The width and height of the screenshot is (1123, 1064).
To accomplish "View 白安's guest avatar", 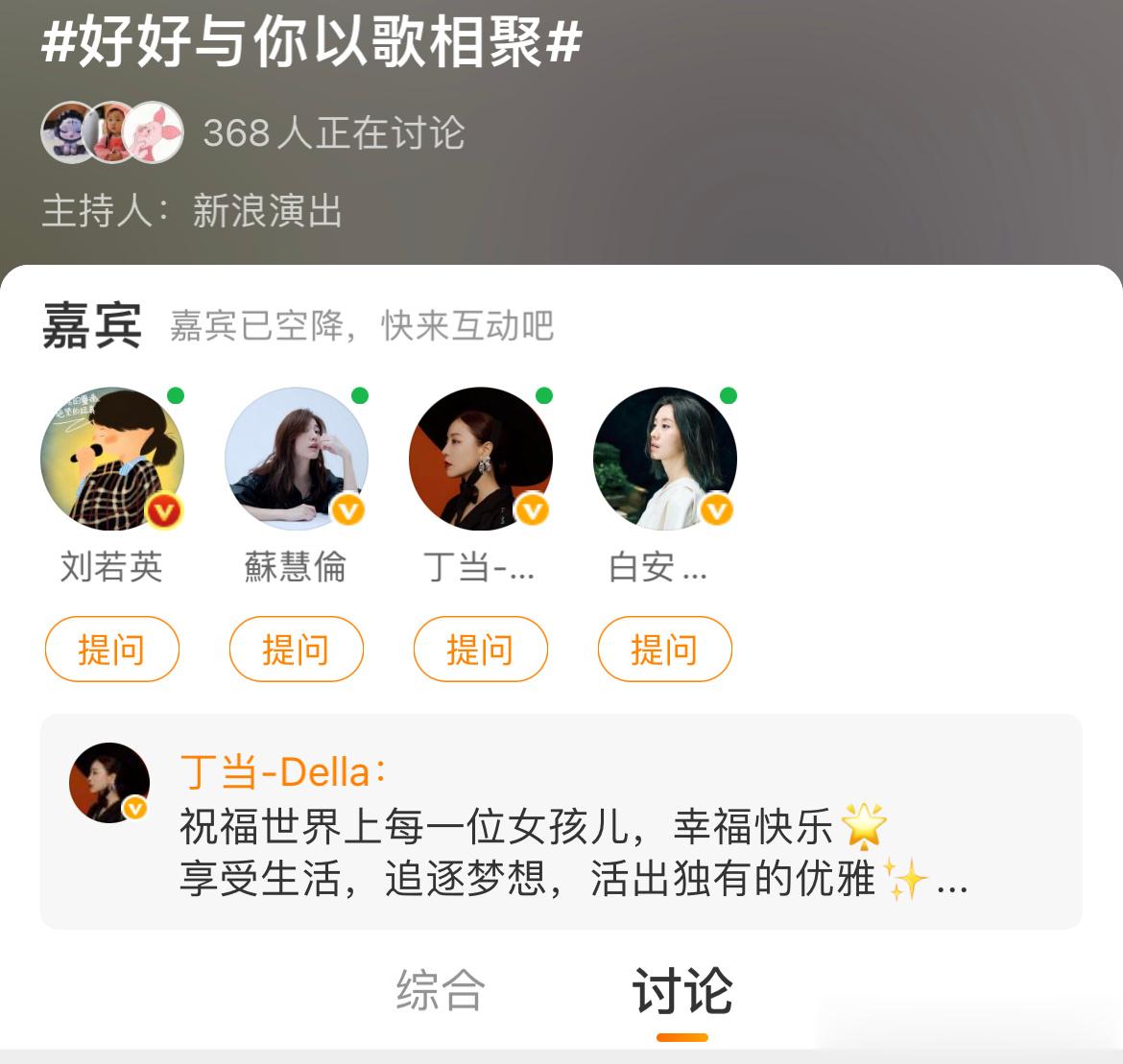I will (664, 459).
